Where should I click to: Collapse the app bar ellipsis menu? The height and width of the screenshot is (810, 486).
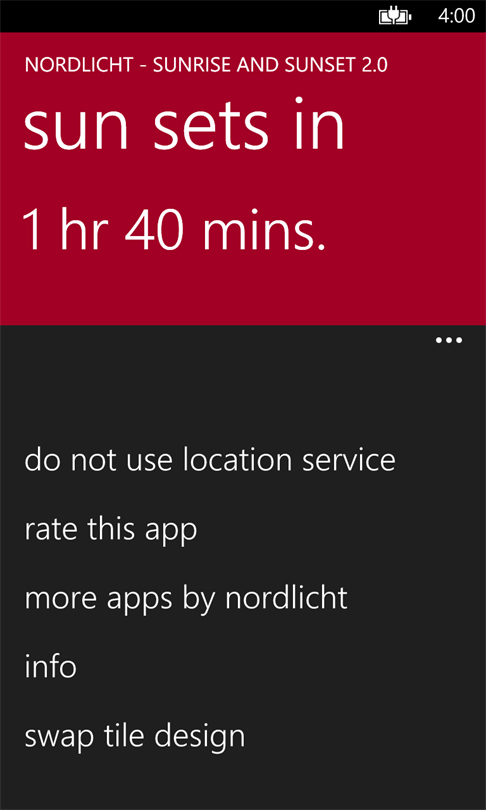click(448, 340)
